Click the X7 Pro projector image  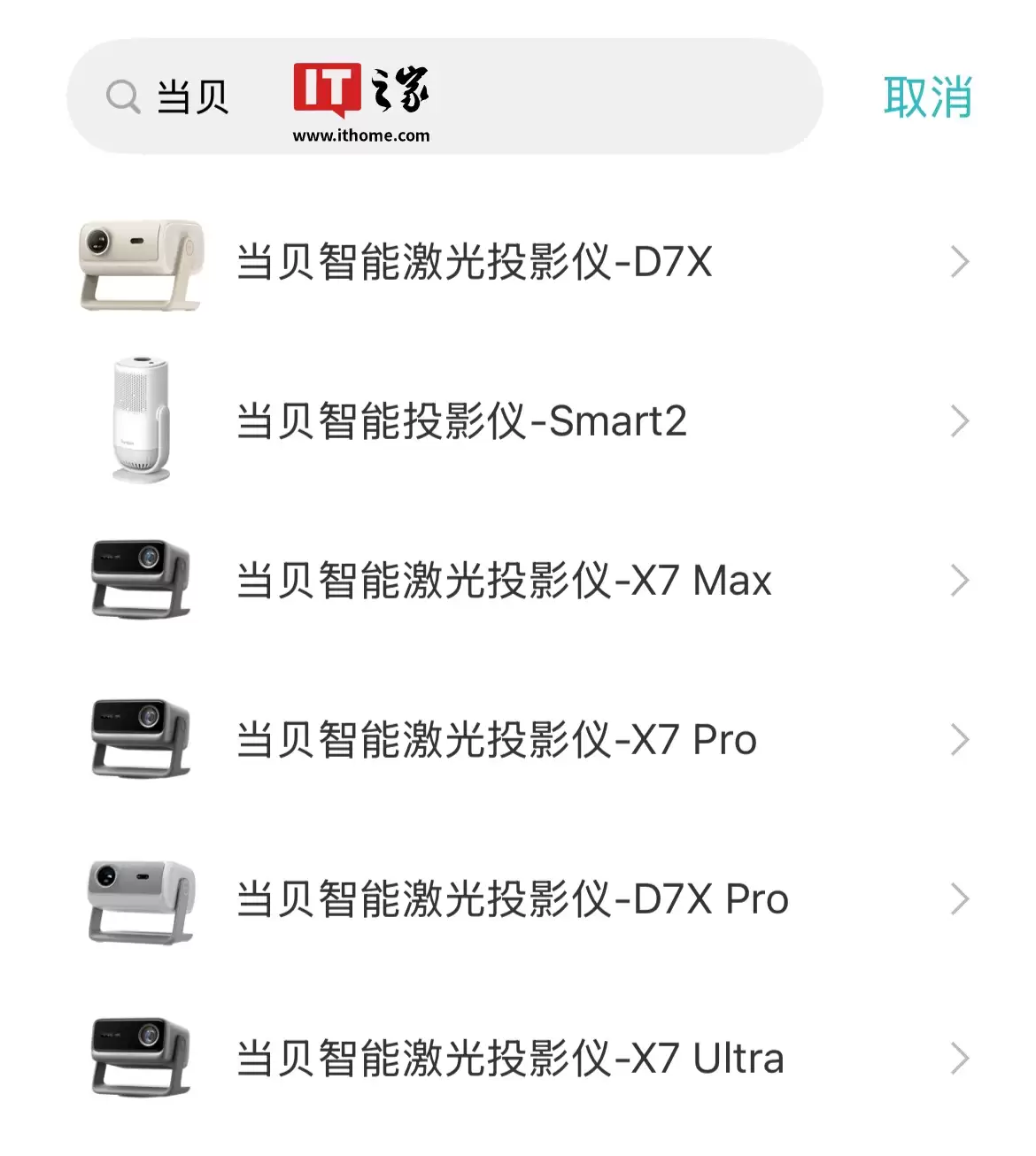point(142,739)
